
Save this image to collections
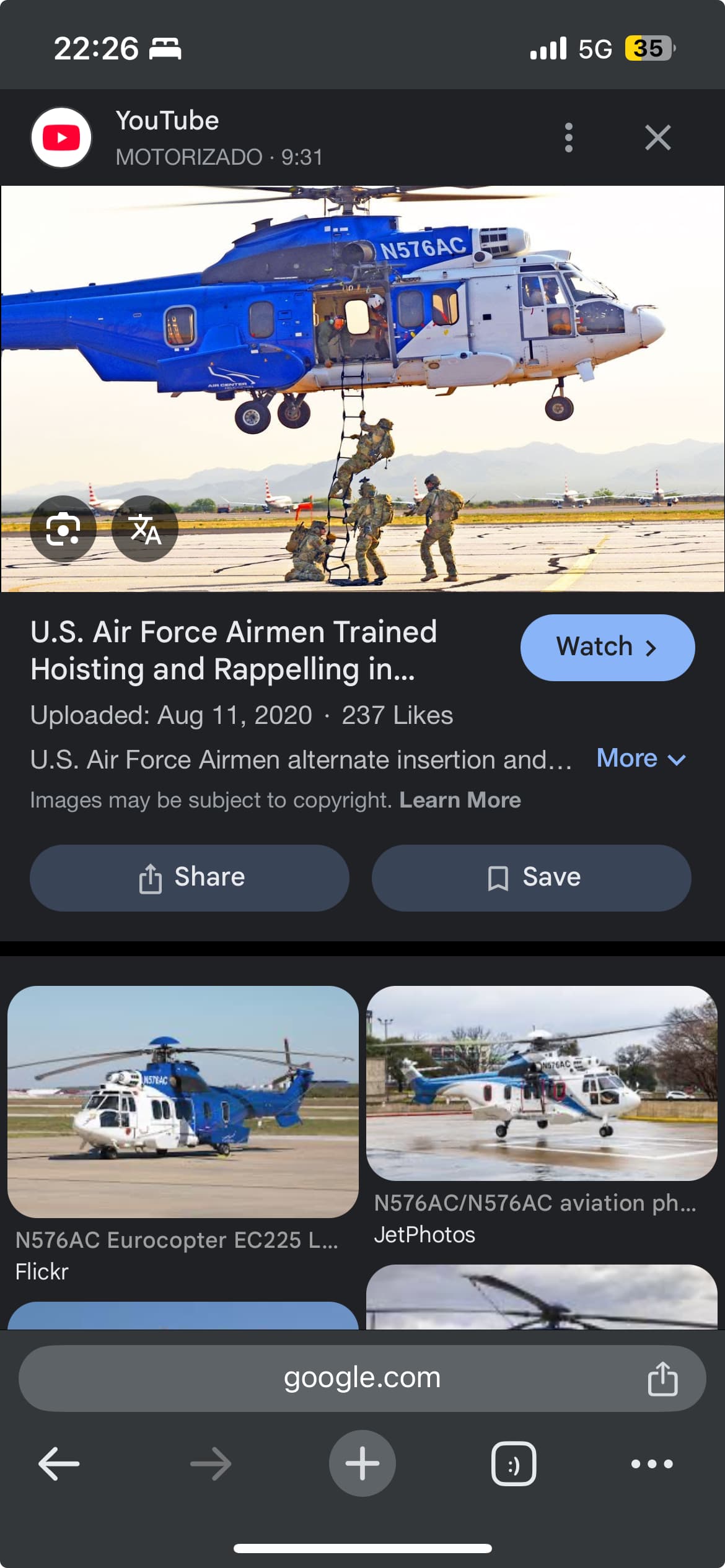[531, 878]
